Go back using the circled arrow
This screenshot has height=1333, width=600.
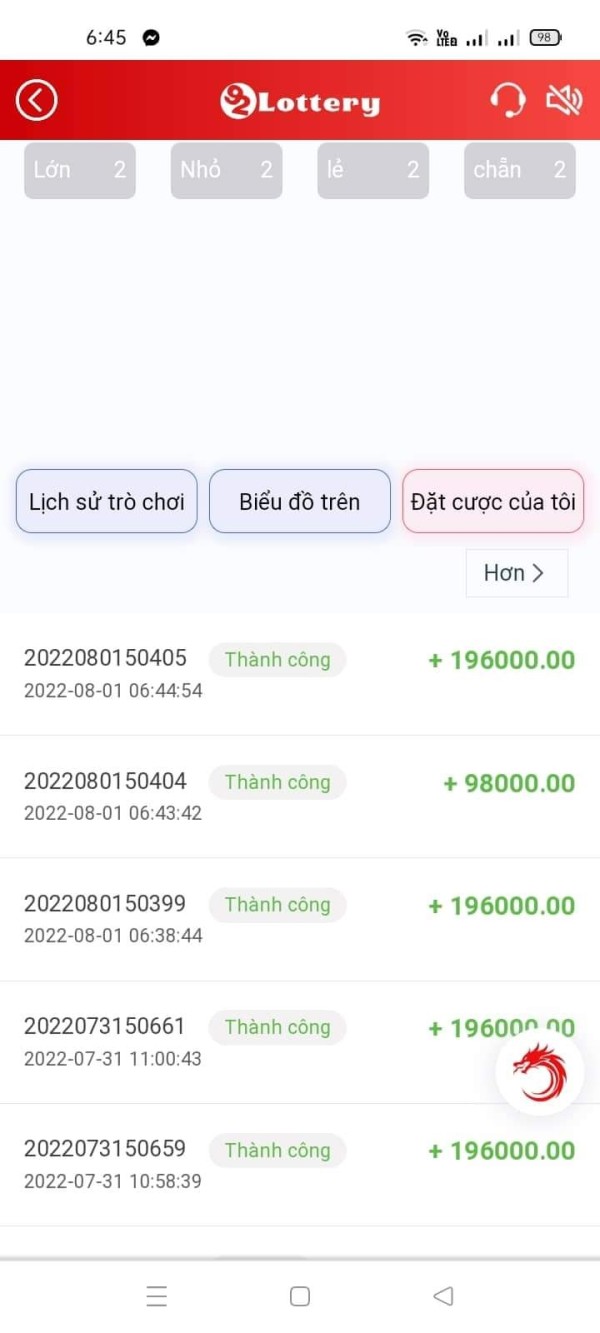point(37,101)
